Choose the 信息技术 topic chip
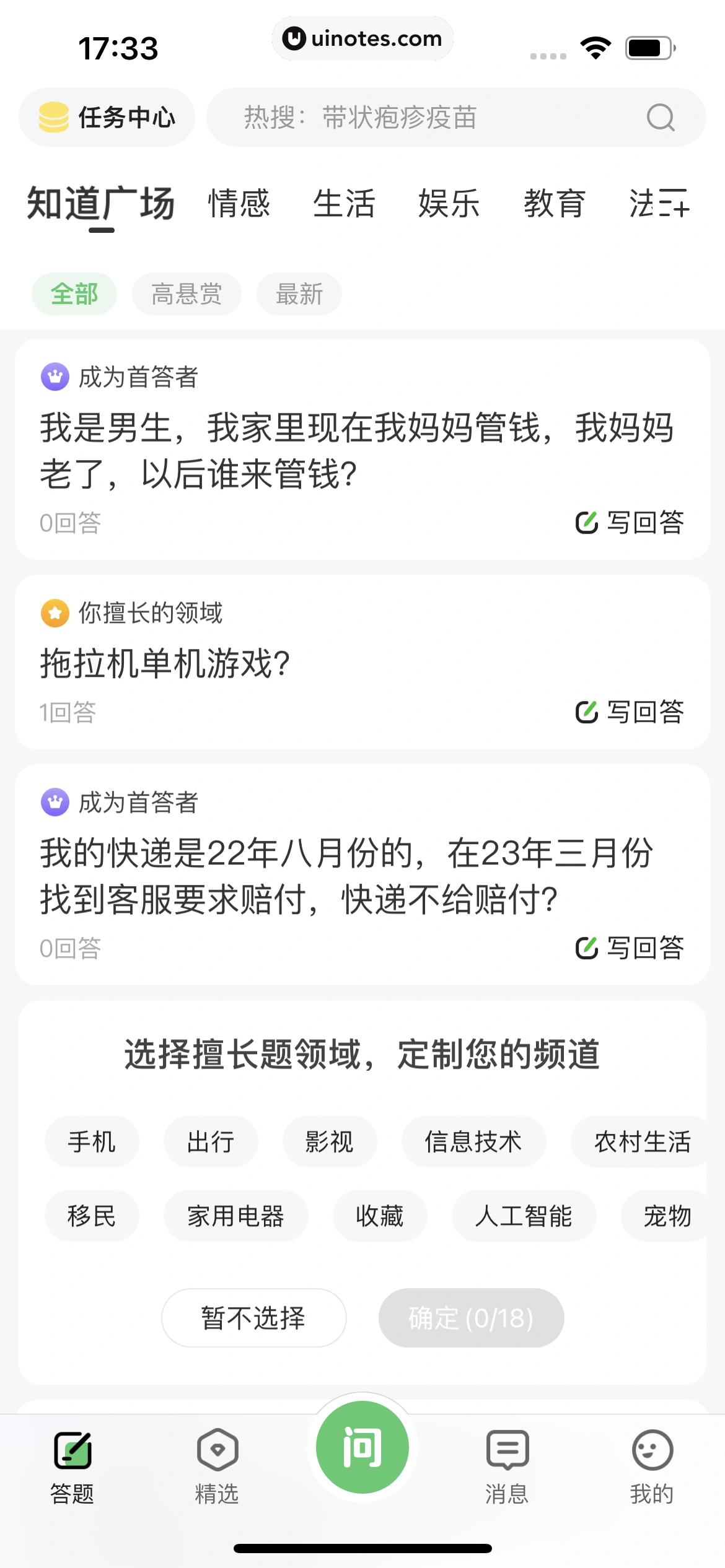This screenshot has width=725, height=1568. tap(473, 1142)
